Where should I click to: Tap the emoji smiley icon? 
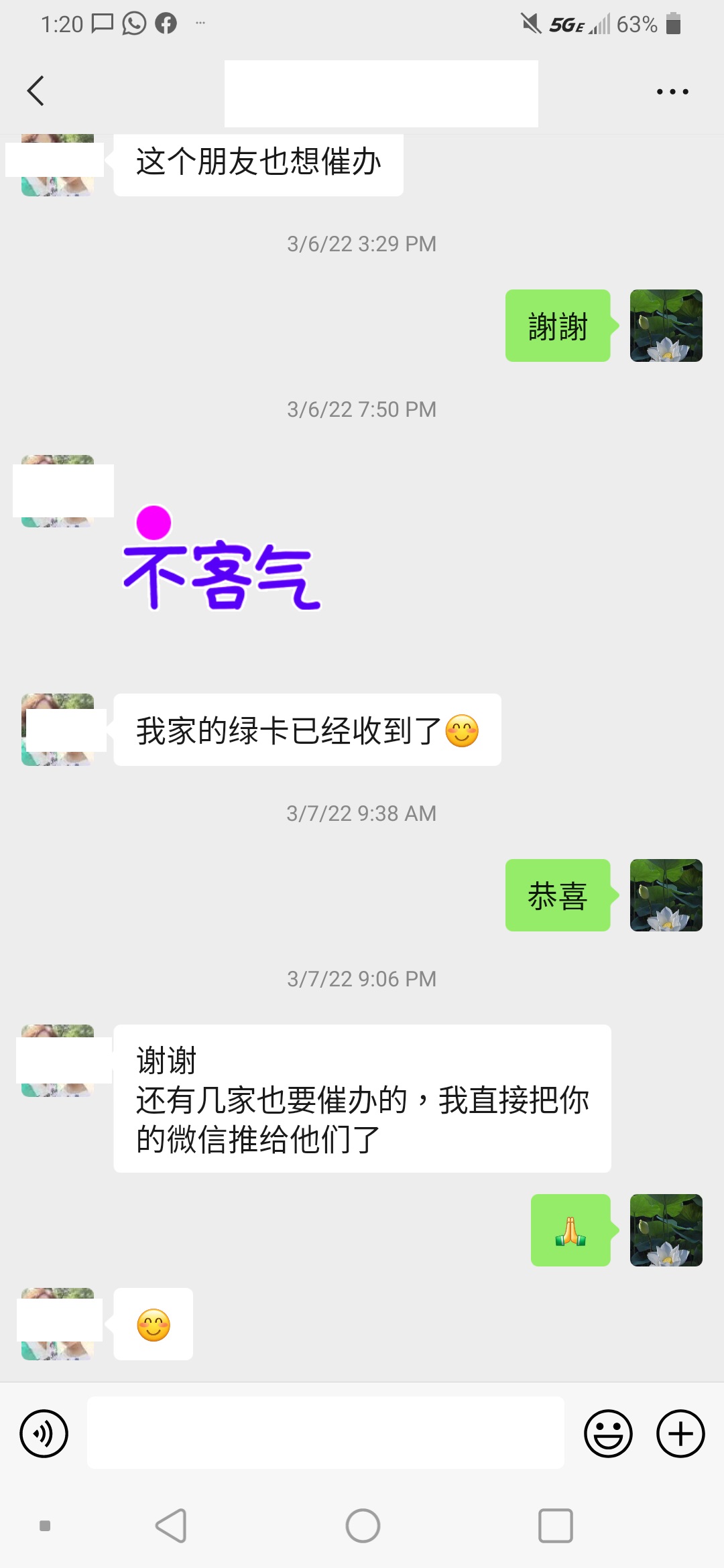point(609,1432)
